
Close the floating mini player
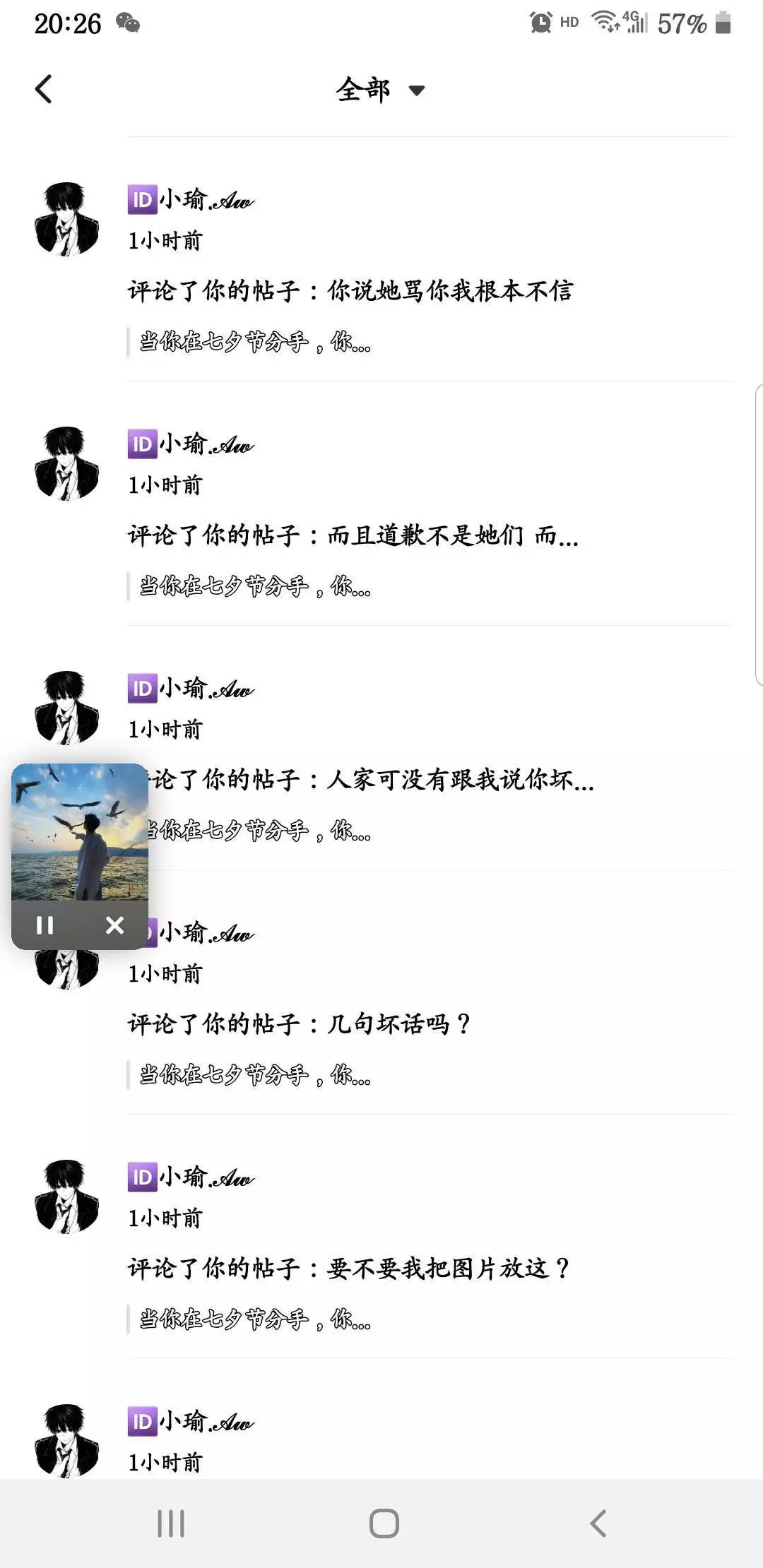(x=114, y=925)
